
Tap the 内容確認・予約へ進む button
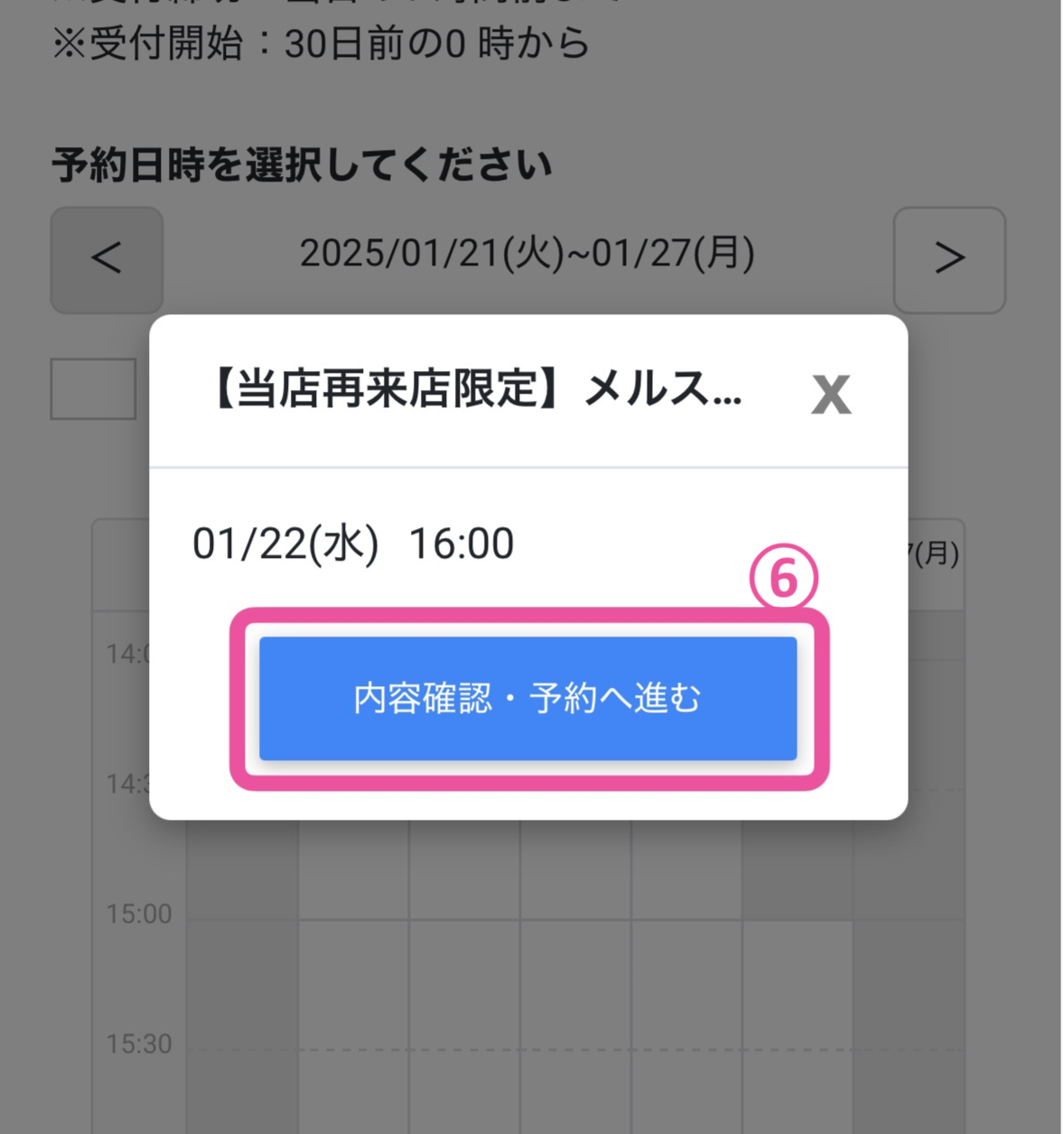[527, 698]
